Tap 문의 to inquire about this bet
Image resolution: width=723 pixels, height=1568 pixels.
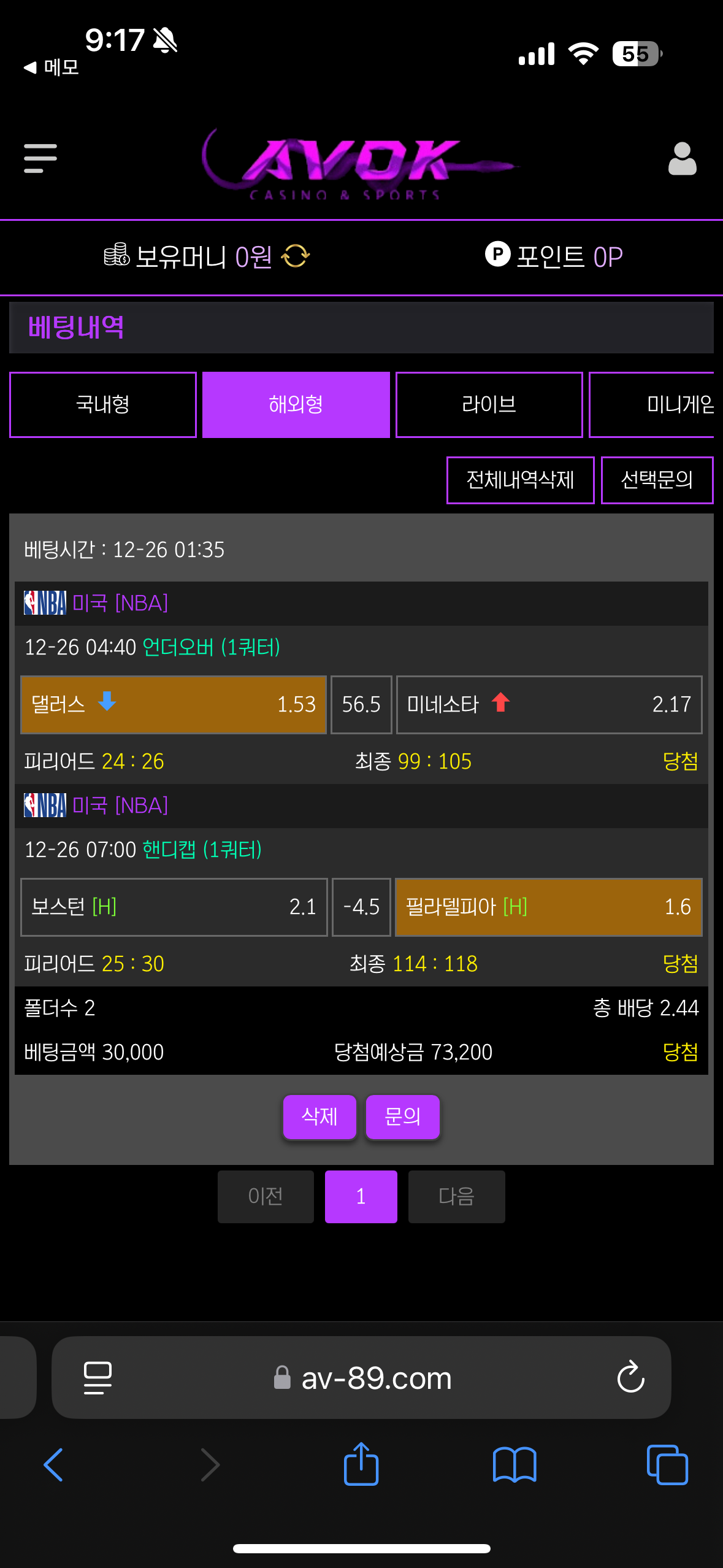[402, 1116]
